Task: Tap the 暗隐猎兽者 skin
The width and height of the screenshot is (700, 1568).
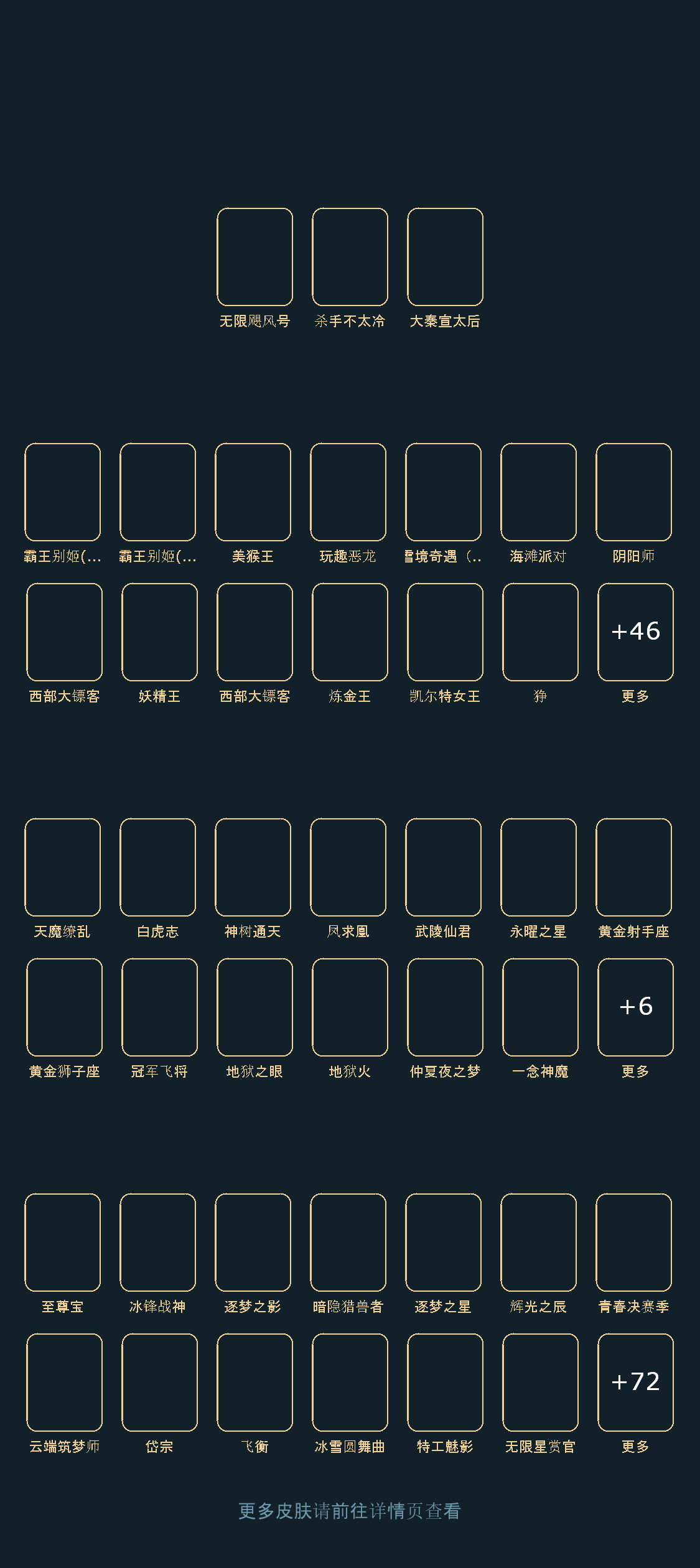Action: click(348, 1243)
